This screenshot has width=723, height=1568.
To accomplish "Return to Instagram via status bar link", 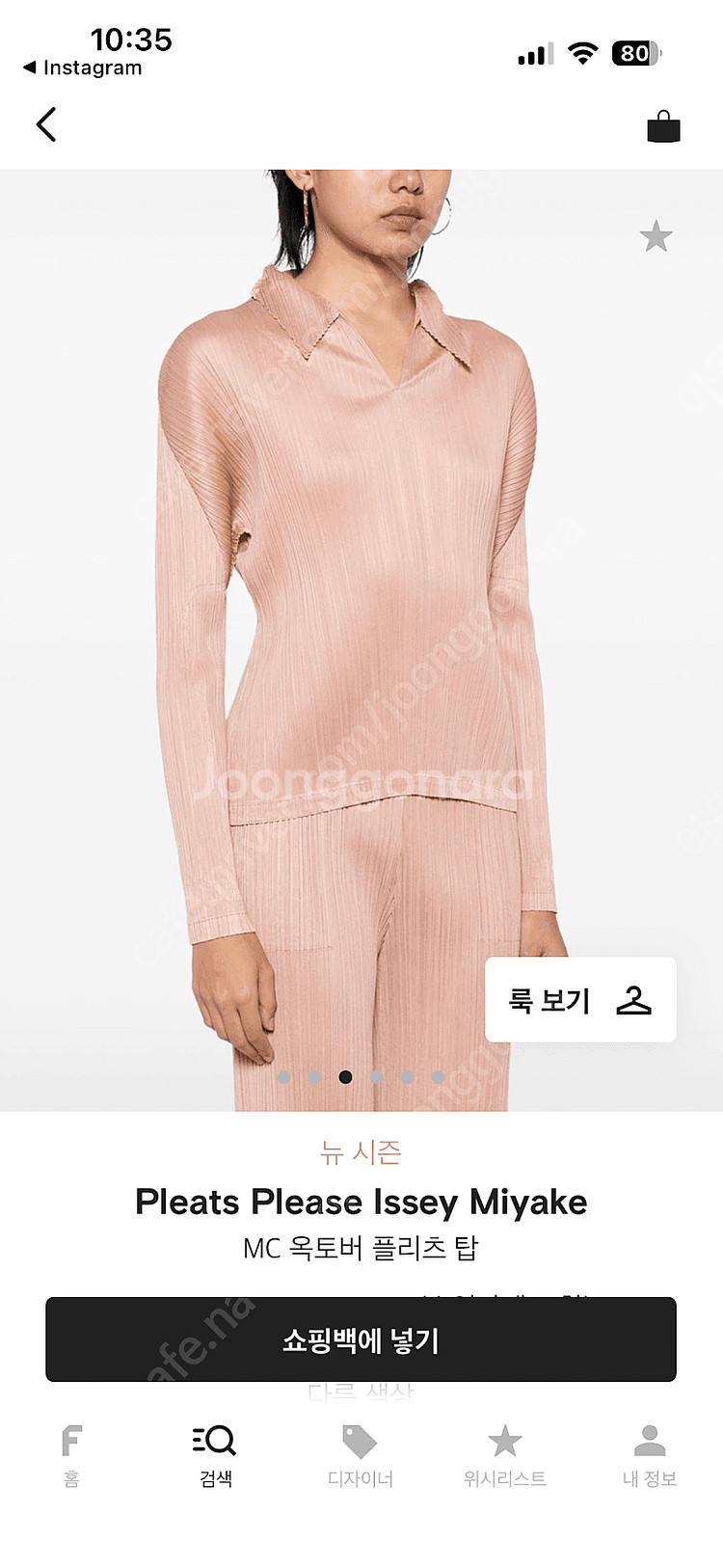I will 83,68.
